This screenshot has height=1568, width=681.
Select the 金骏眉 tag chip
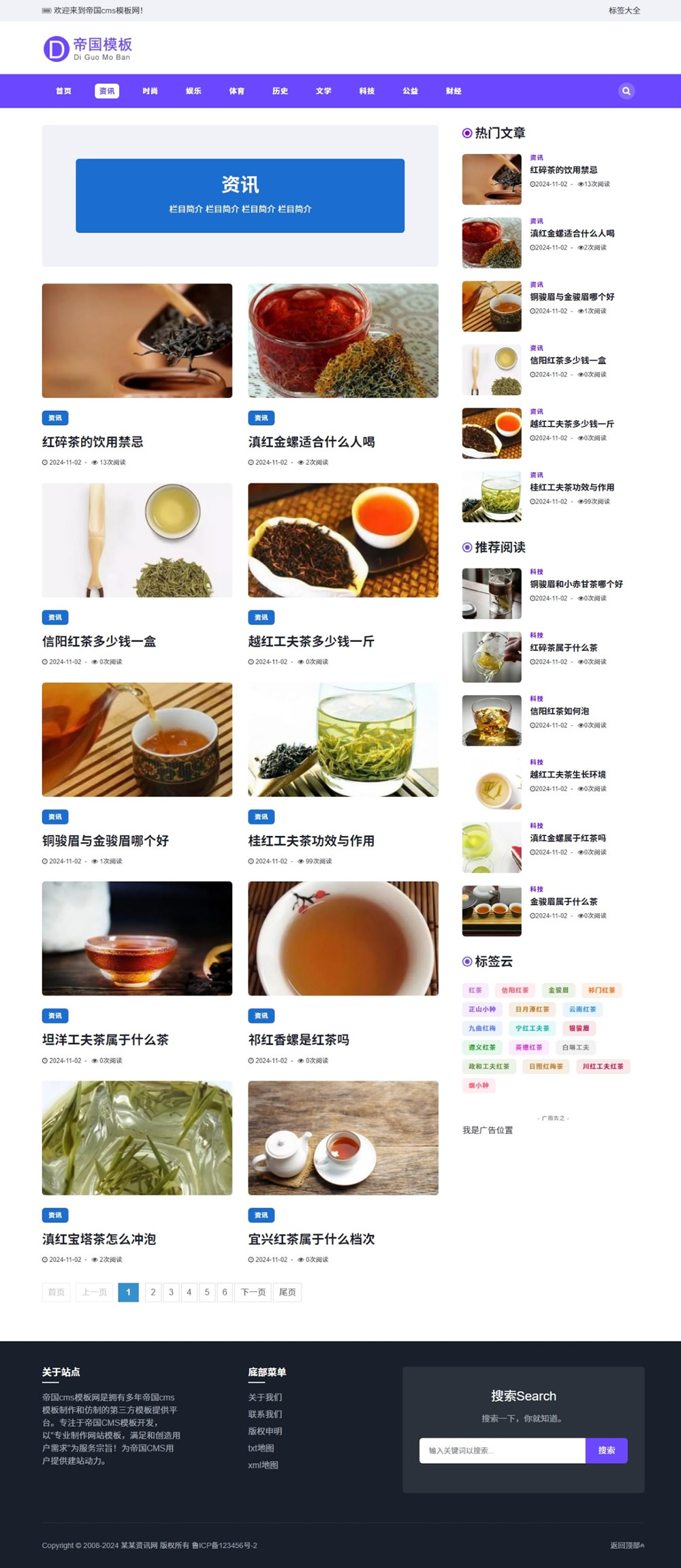558,990
